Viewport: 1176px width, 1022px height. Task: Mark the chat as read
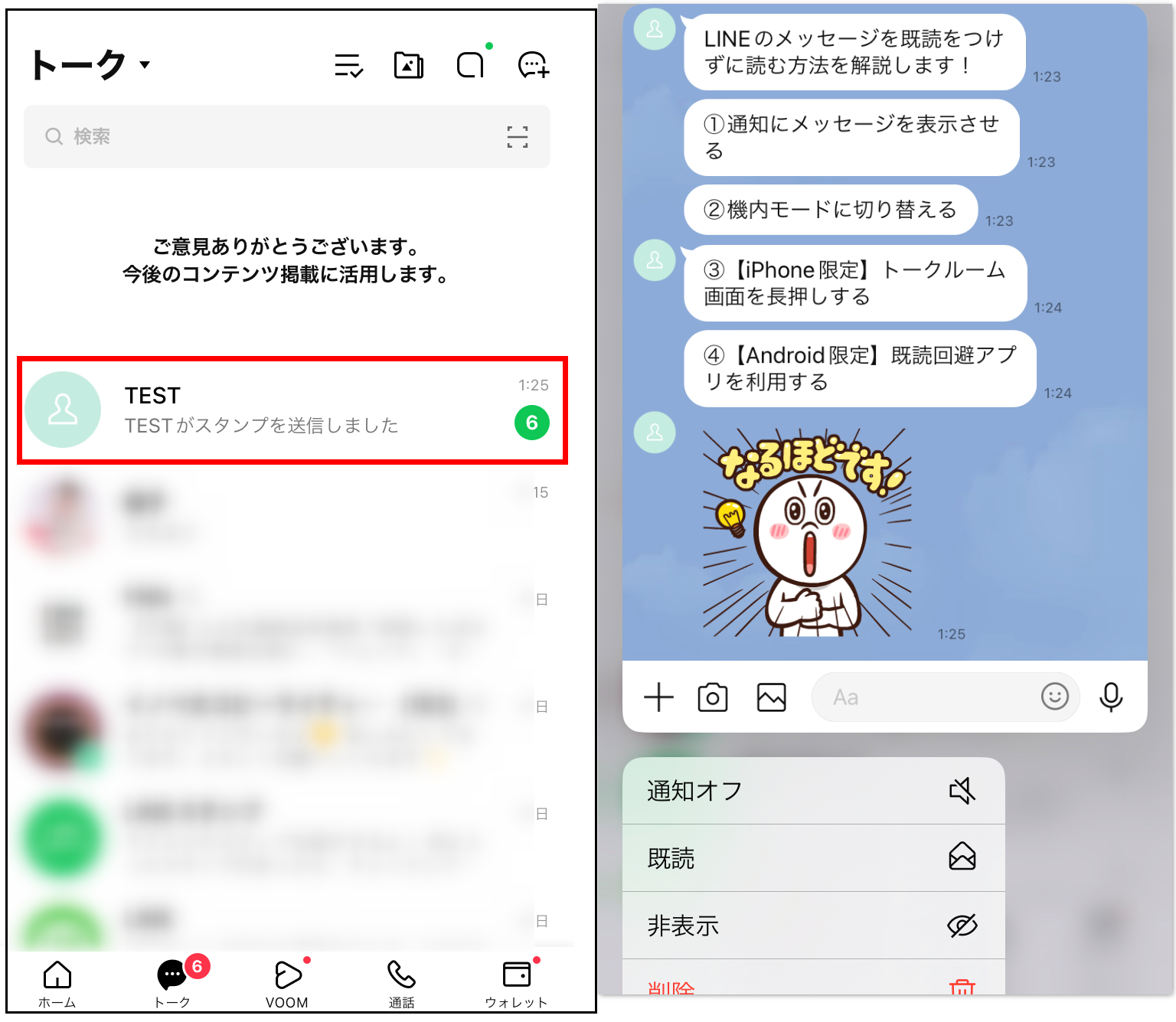click(x=813, y=858)
